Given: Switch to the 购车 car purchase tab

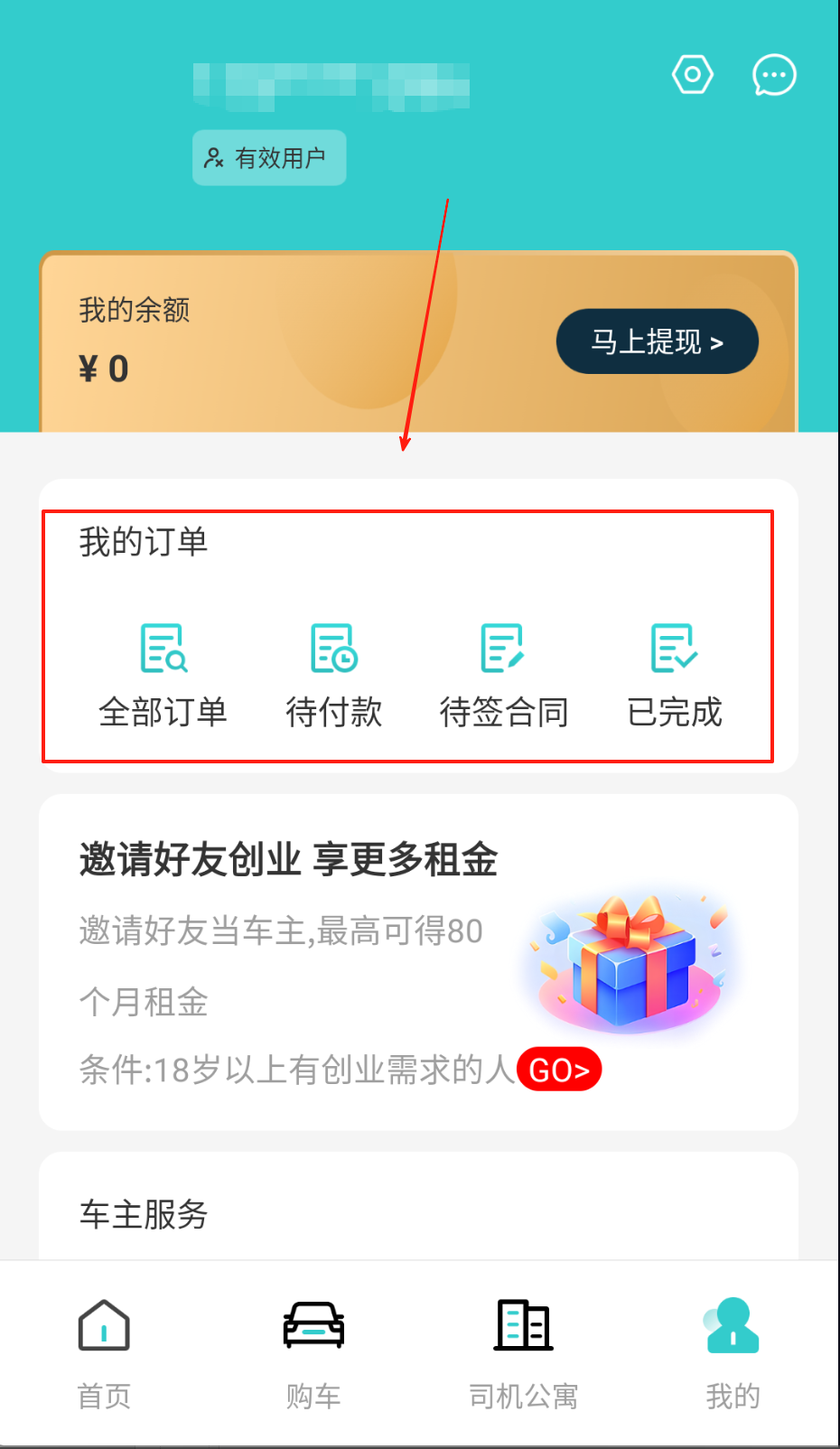Looking at the screenshot, I should (x=313, y=1352).
